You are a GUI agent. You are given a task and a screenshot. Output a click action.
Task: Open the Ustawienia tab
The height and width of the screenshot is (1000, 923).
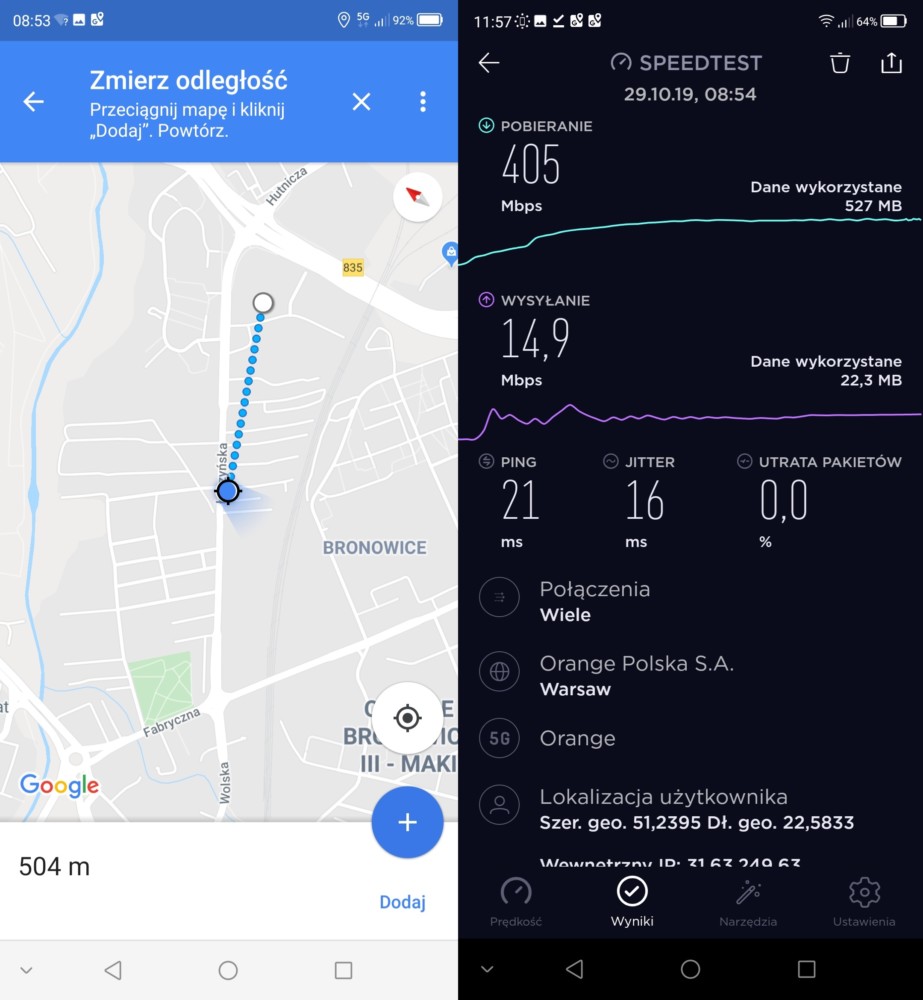864,902
